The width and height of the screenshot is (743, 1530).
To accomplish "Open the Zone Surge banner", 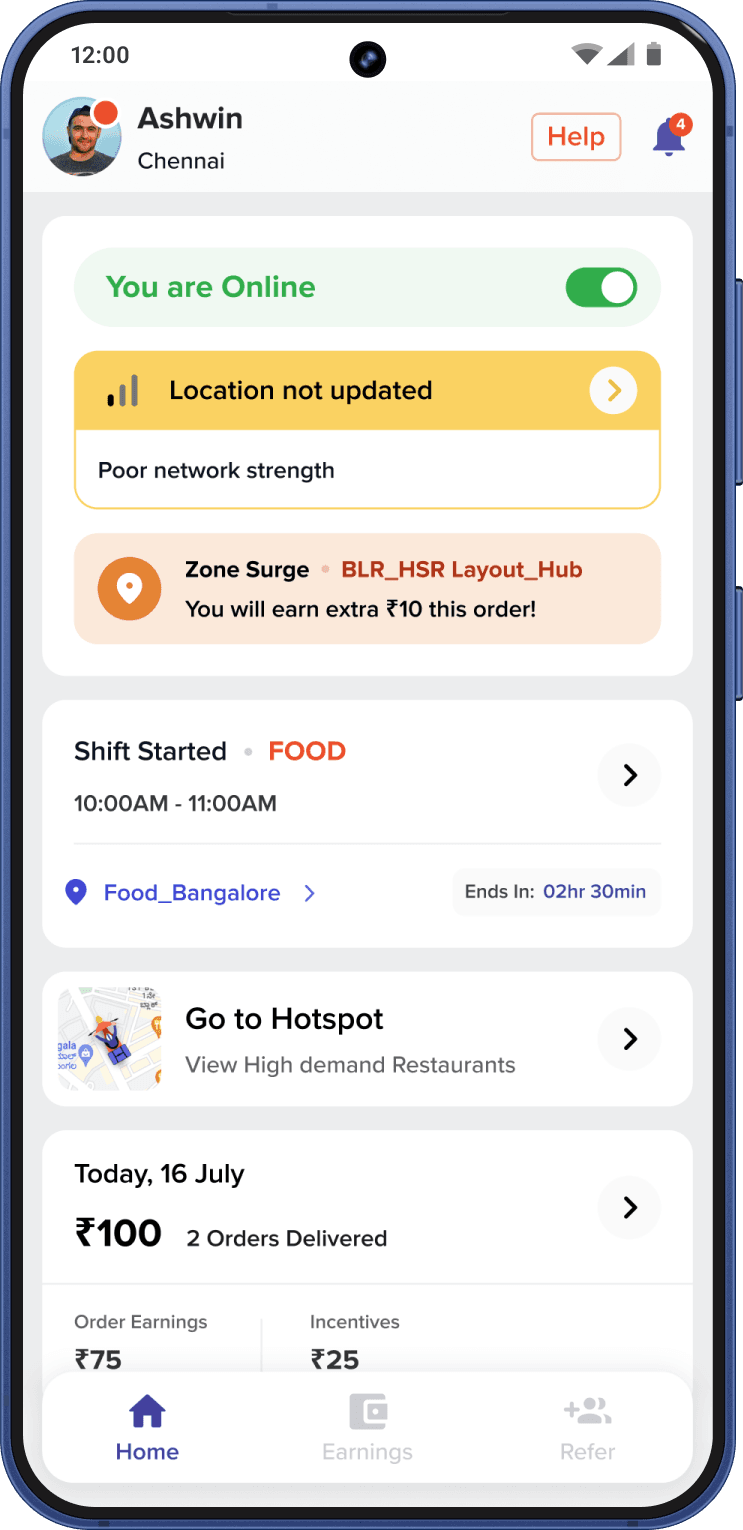I will (x=367, y=589).
